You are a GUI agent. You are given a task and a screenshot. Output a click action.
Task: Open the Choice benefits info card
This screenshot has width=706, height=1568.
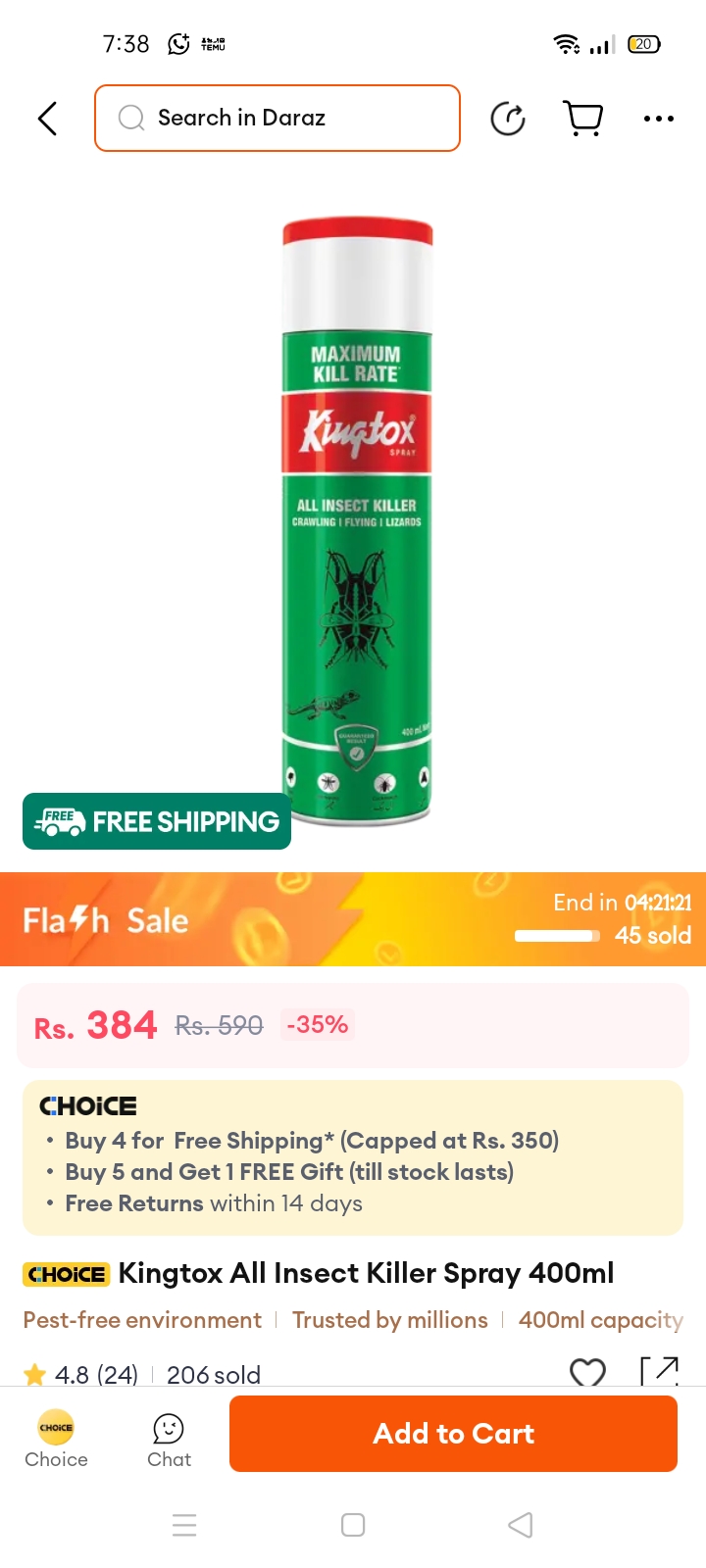click(353, 1157)
